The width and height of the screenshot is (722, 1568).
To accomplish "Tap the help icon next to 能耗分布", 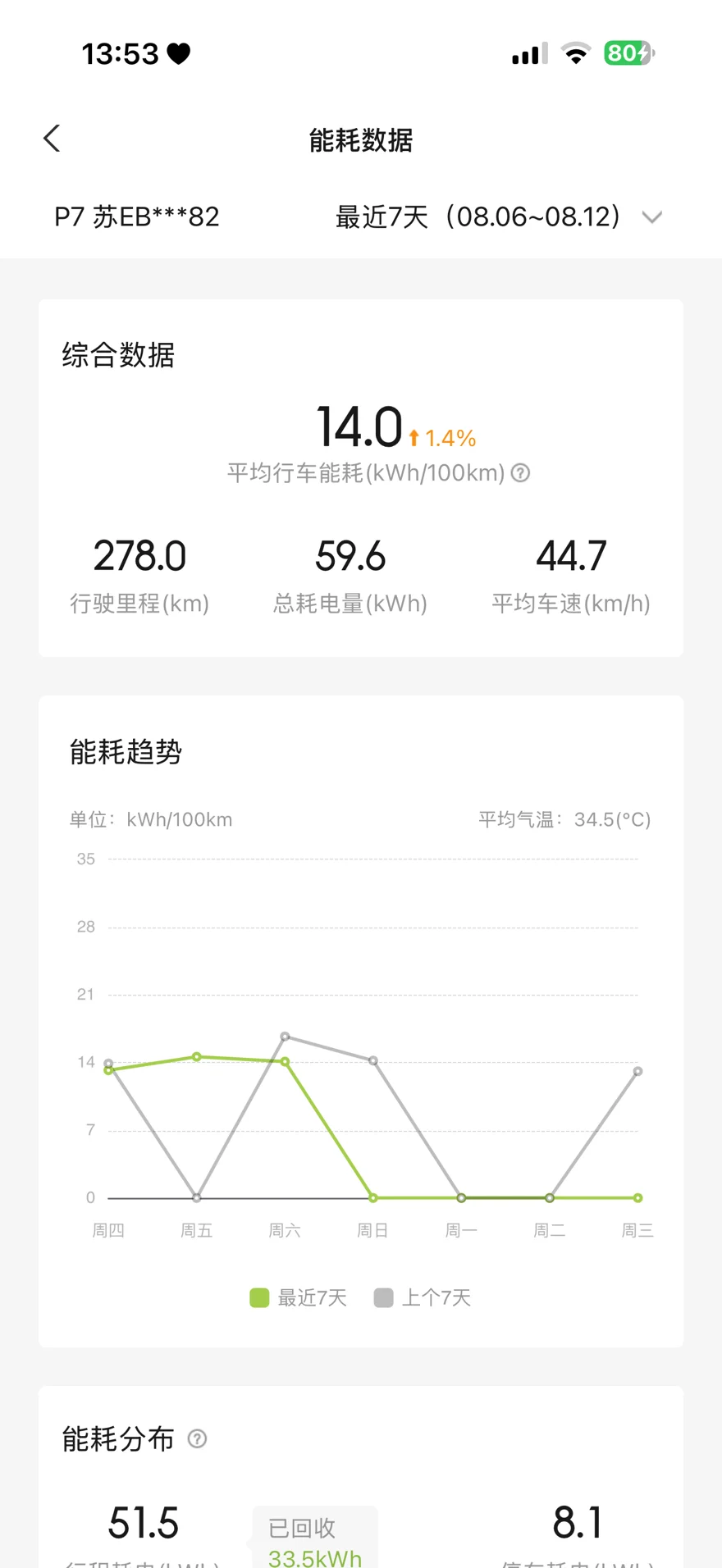I will click(197, 1438).
